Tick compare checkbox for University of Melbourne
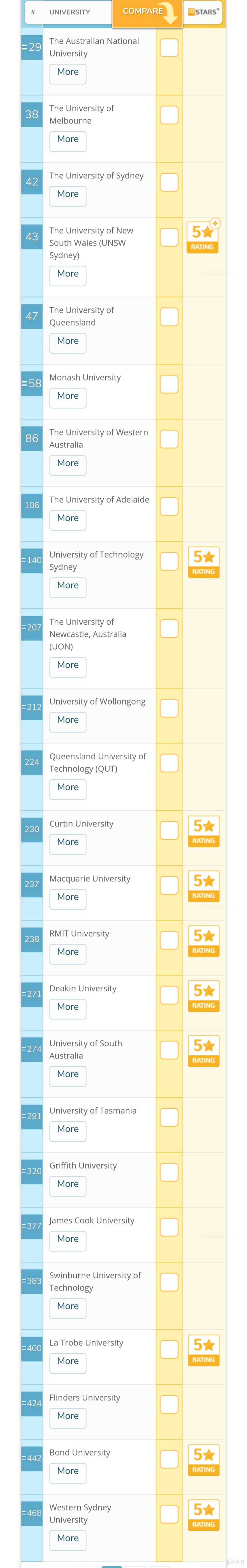The image size is (247, 1568). (x=169, y=115)
